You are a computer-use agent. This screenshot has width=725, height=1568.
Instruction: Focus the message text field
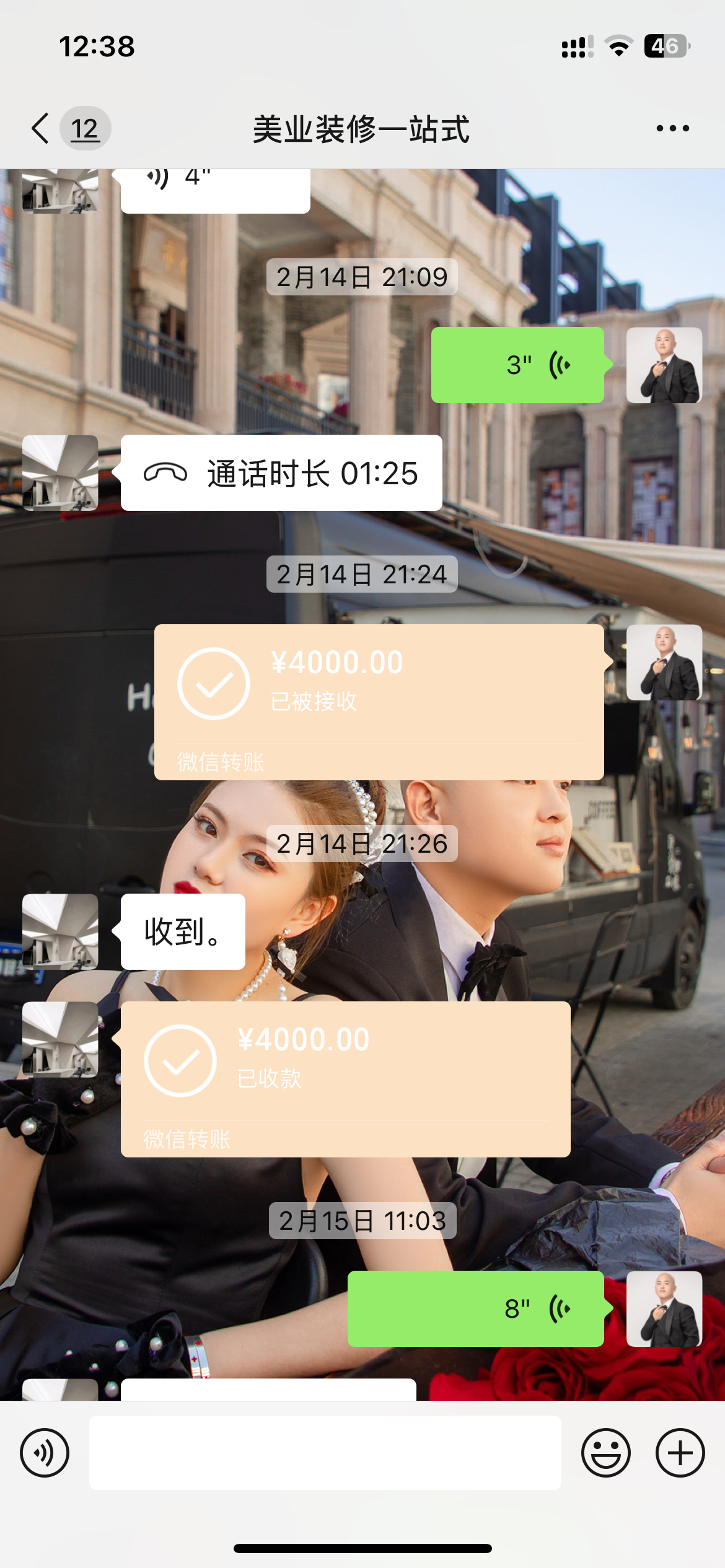point(325,1452)
